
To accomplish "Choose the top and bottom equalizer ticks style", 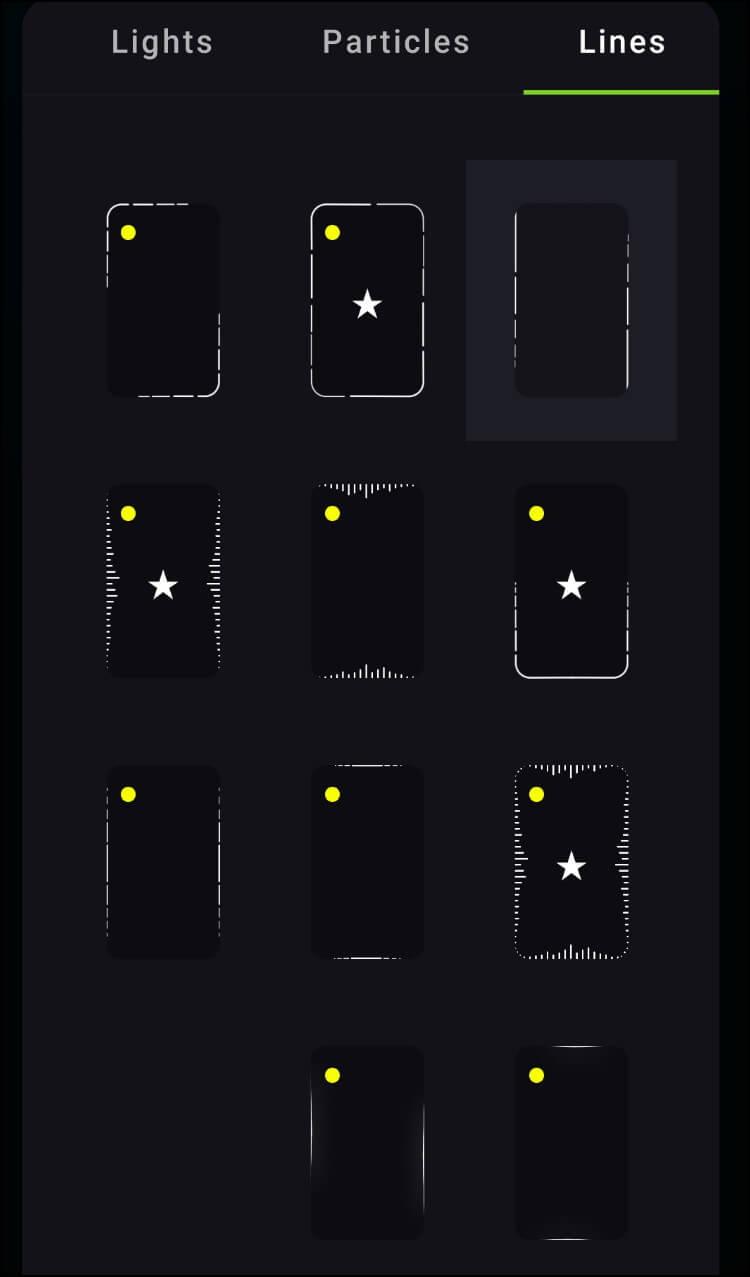I will coord(367,581).
